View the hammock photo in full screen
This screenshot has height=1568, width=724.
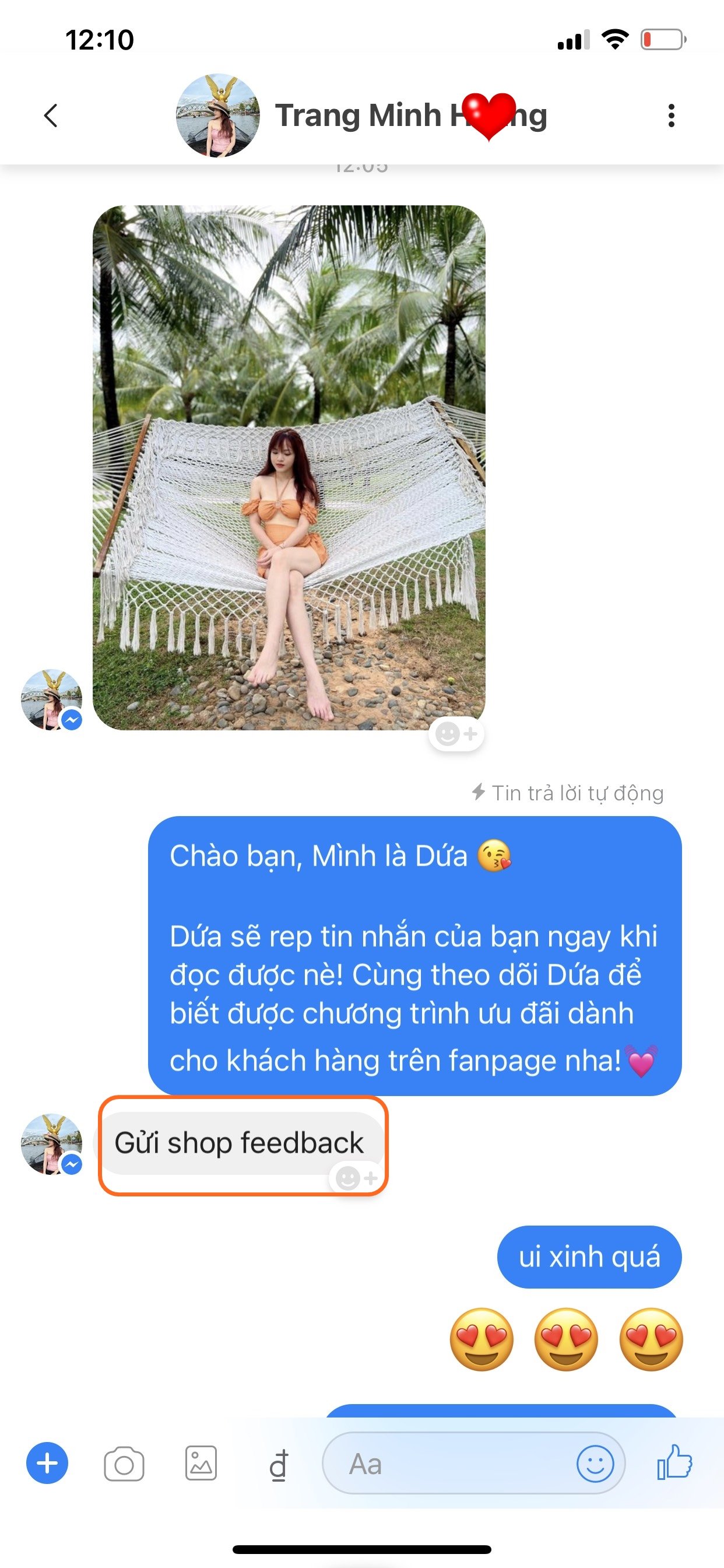[289, 467]
